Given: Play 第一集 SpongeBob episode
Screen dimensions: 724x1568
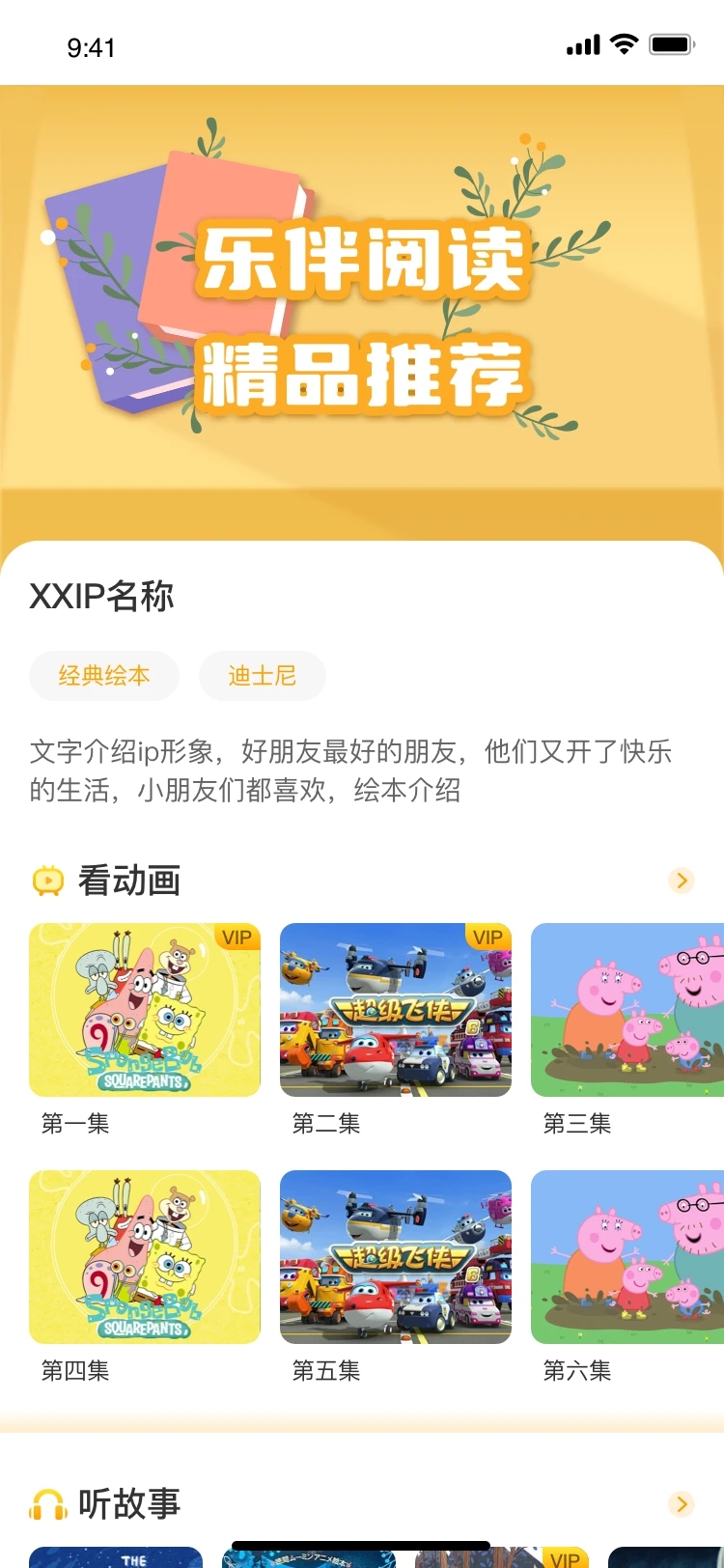Looking at the screenshot, I should point(145,1010).
